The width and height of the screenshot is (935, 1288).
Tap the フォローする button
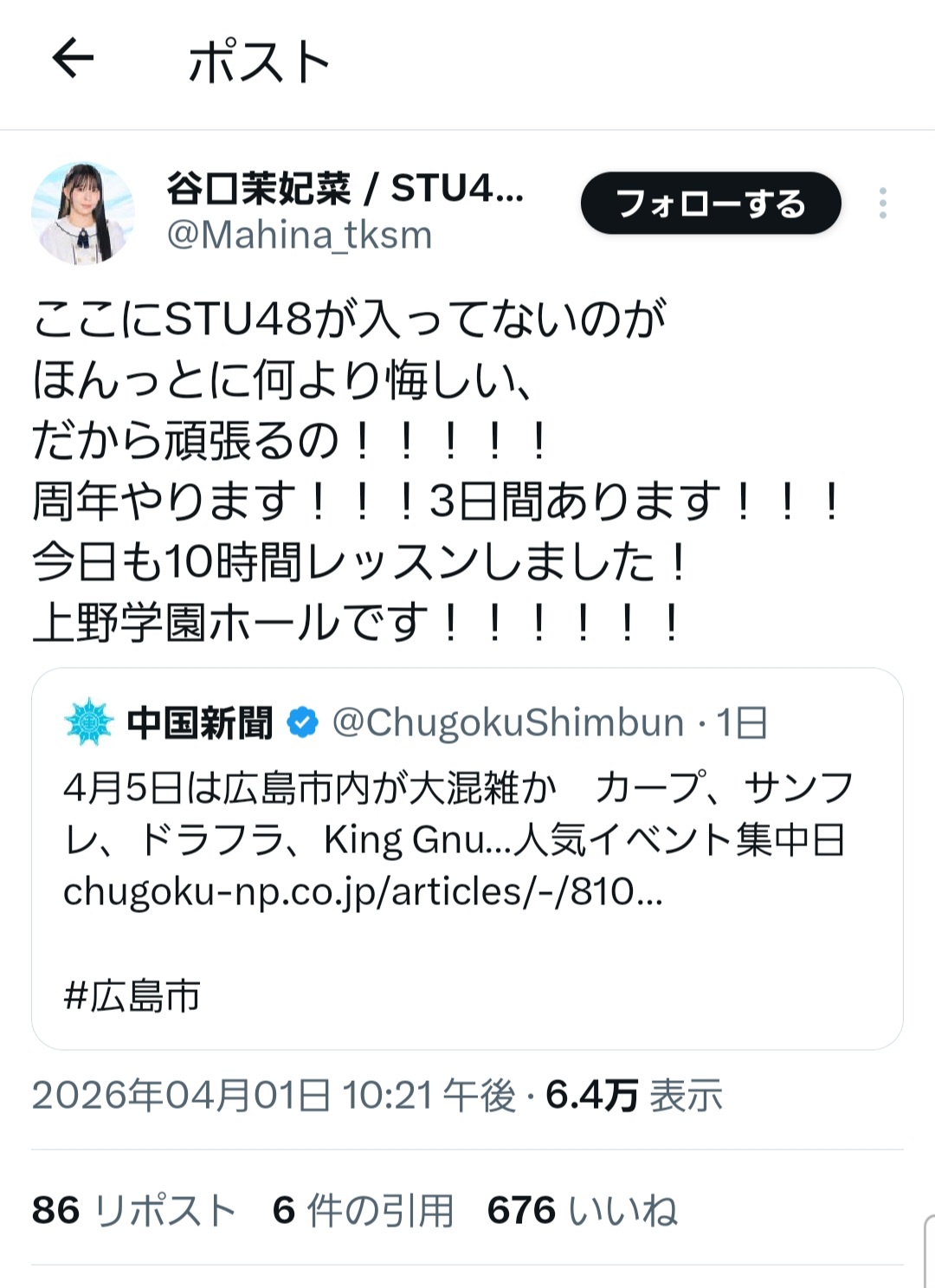coord(711,204)
